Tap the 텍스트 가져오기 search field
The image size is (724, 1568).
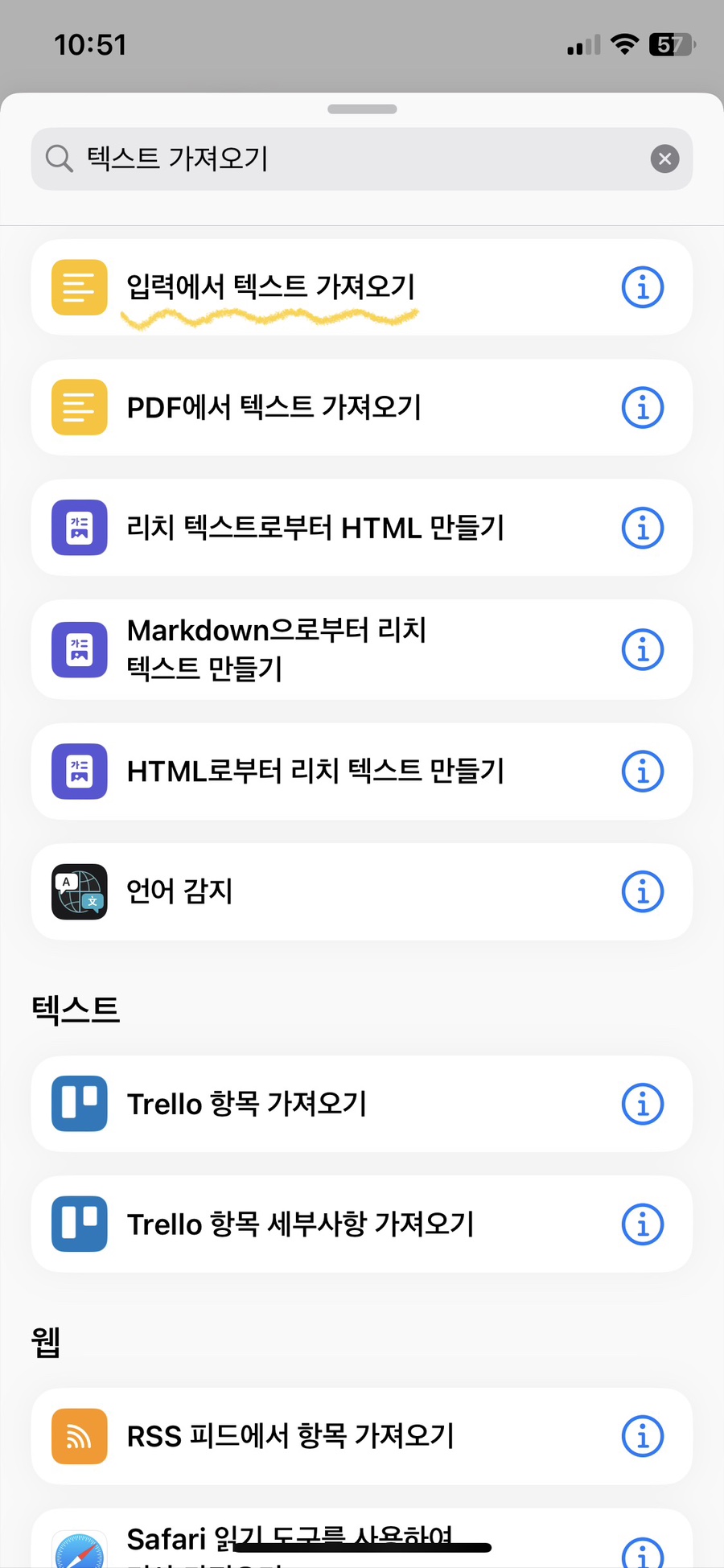pyautogui.click(x=354, y=158)
